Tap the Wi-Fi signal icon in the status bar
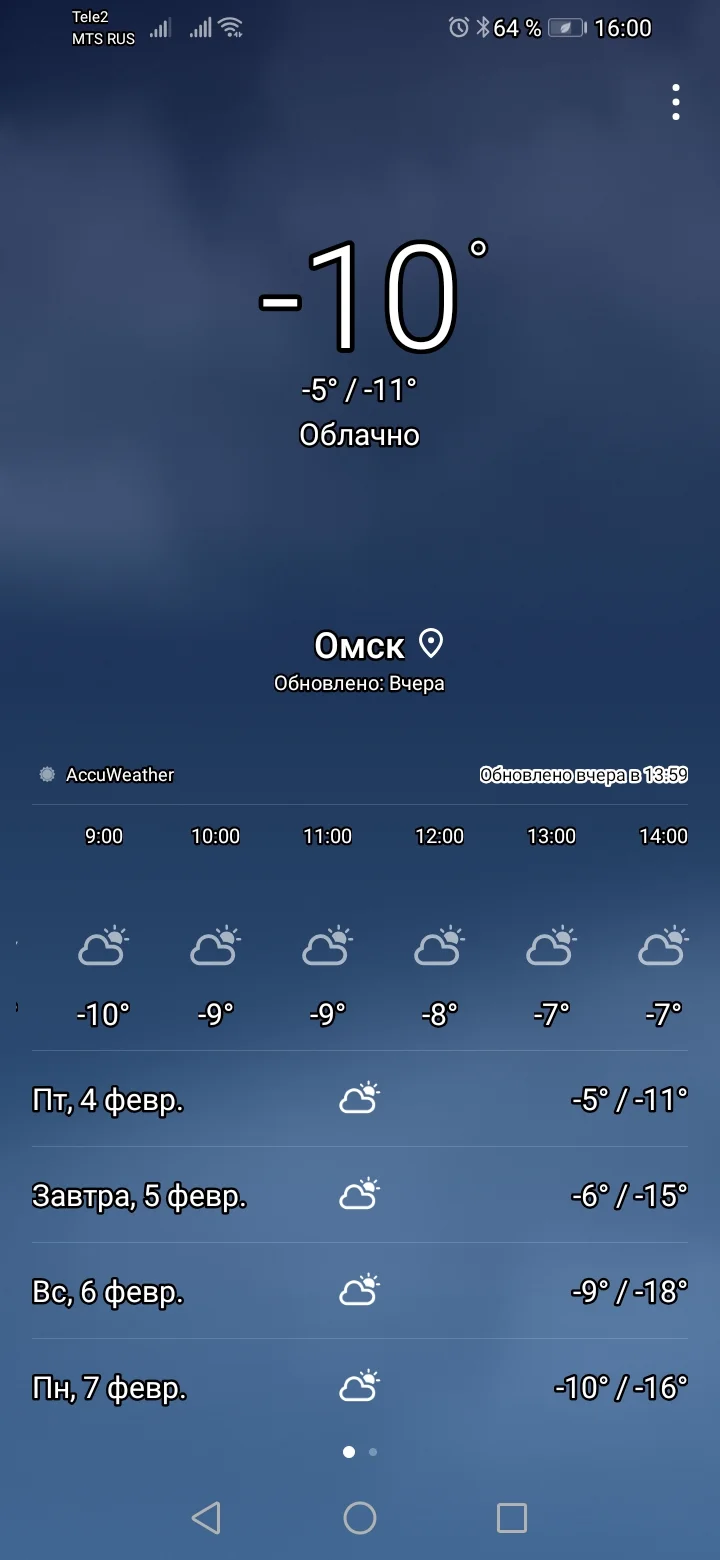Image resolution: width=720 pixels, height=1560 pixels. coord(232,27)
